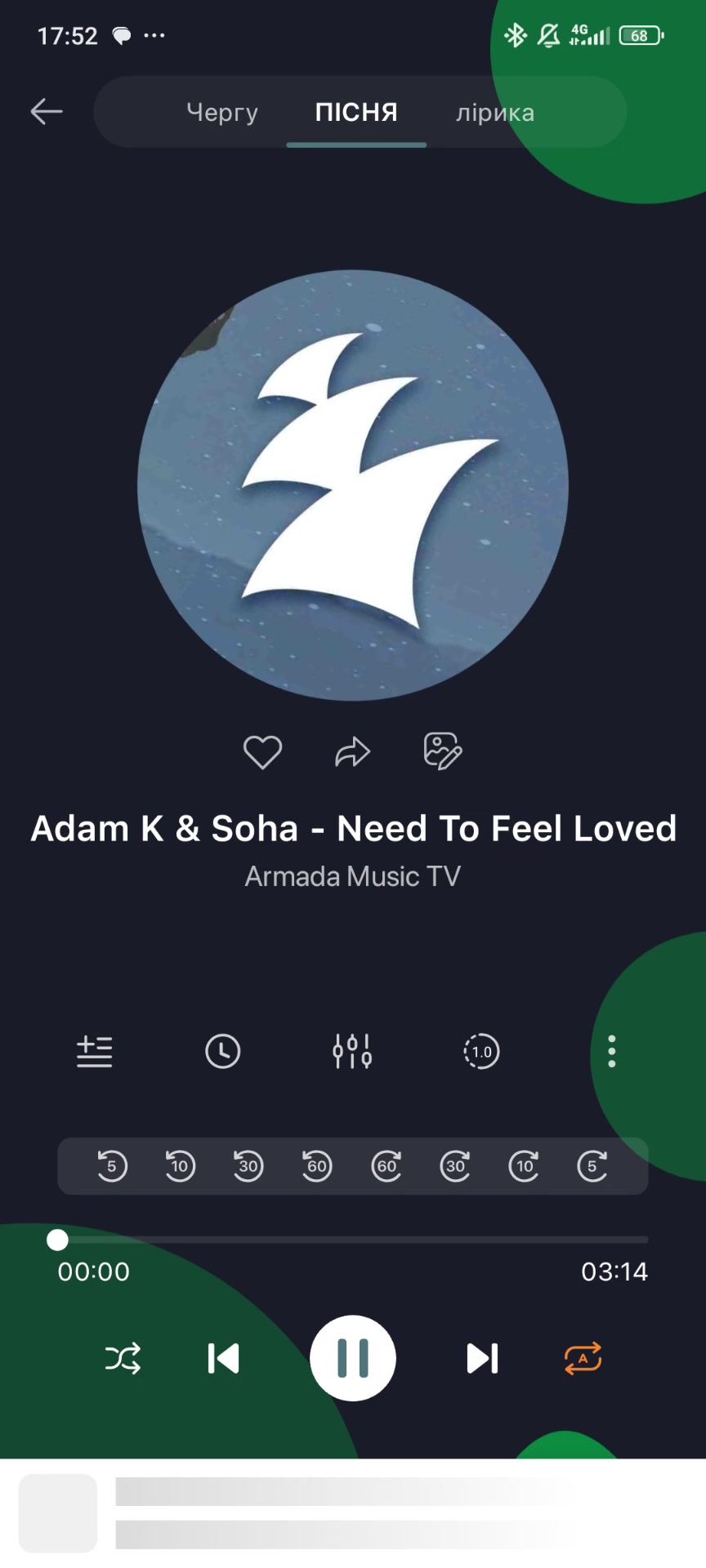Viewport: 706px width, 1568px height.
Task: Go to the previous track
Action: pos(223,1359)
